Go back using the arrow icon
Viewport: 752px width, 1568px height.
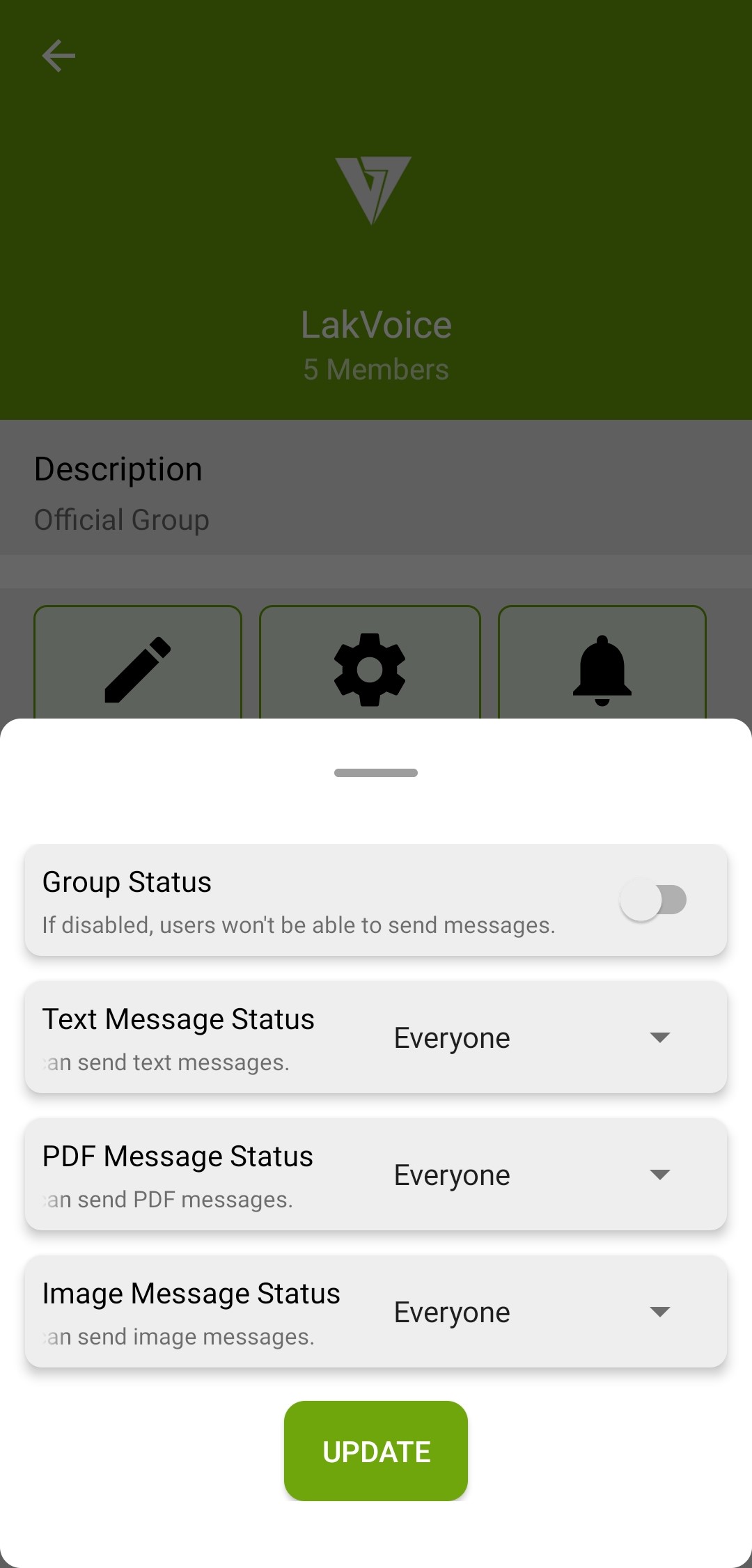point(58,56)
